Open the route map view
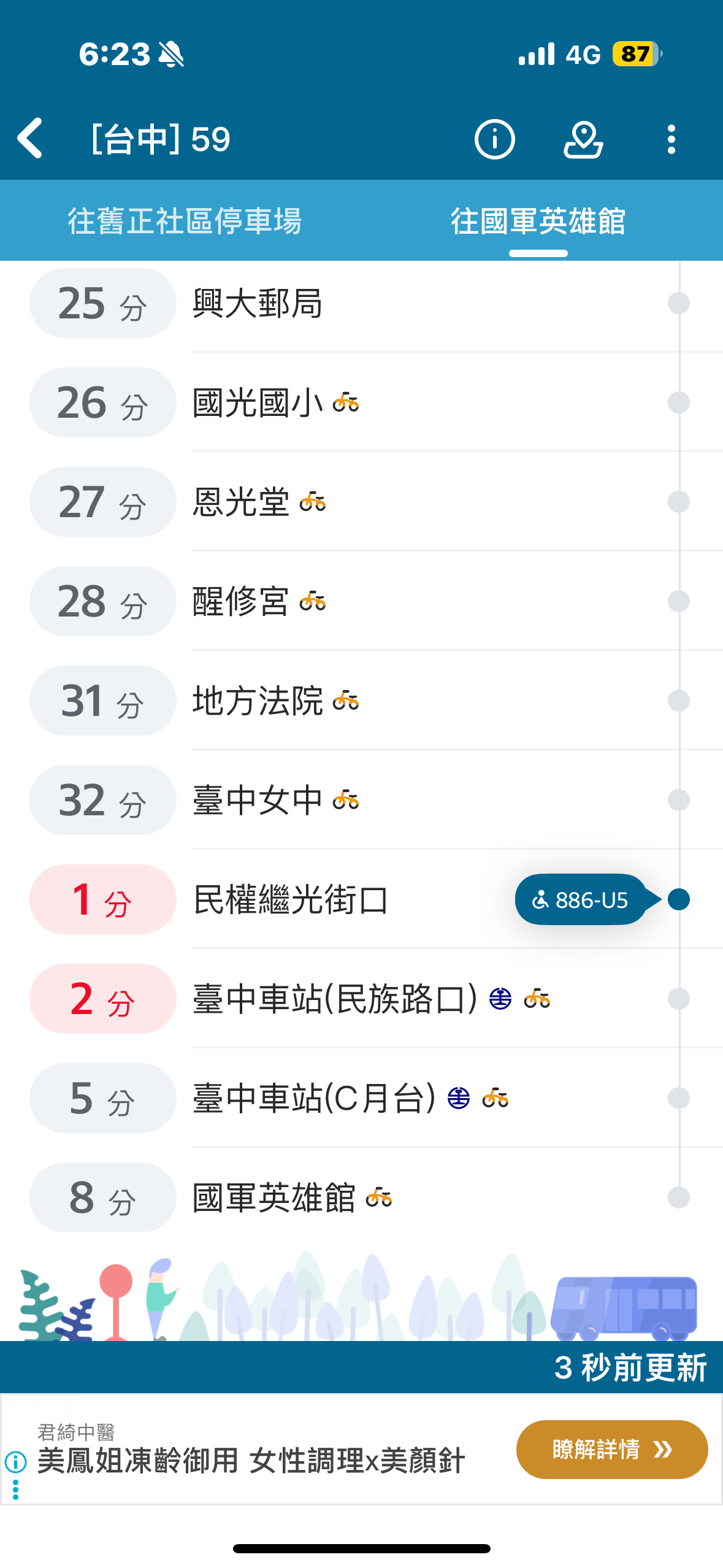The height and width of the screenshot is (1568, 723). [x=583, y=139]
